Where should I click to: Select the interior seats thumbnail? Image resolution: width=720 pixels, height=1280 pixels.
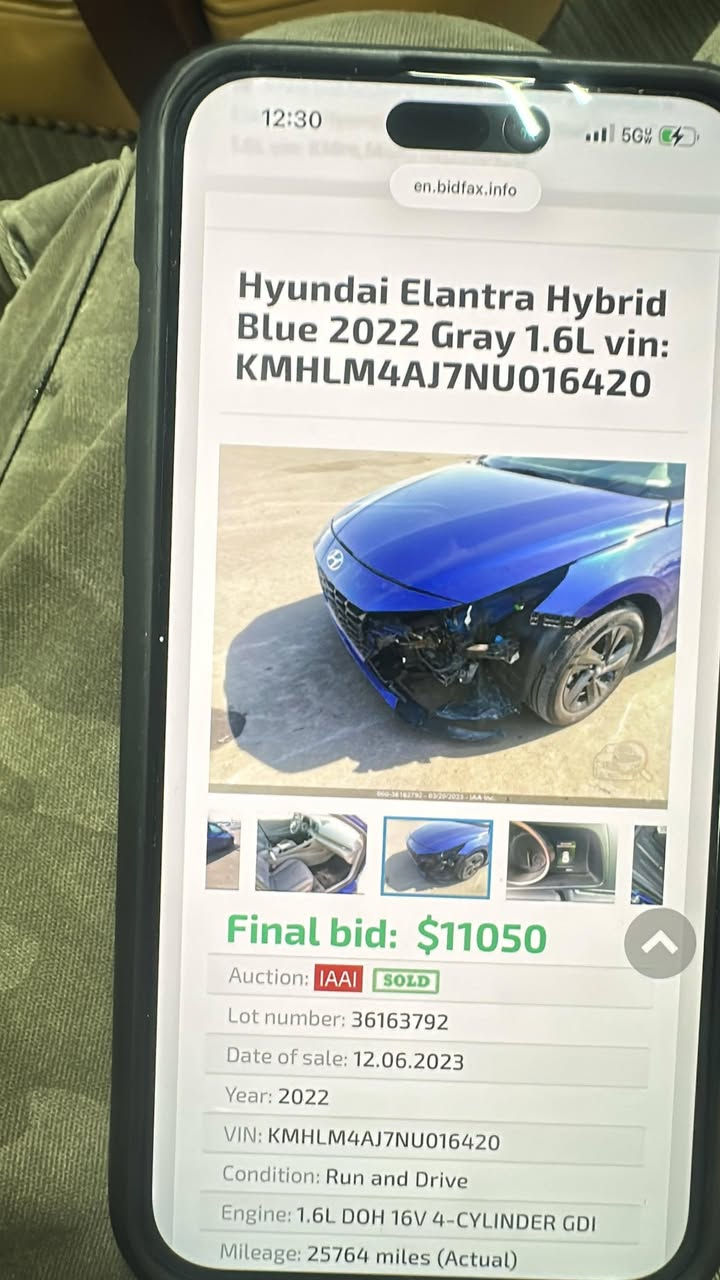pyautogui.click(x=310, y=855)
